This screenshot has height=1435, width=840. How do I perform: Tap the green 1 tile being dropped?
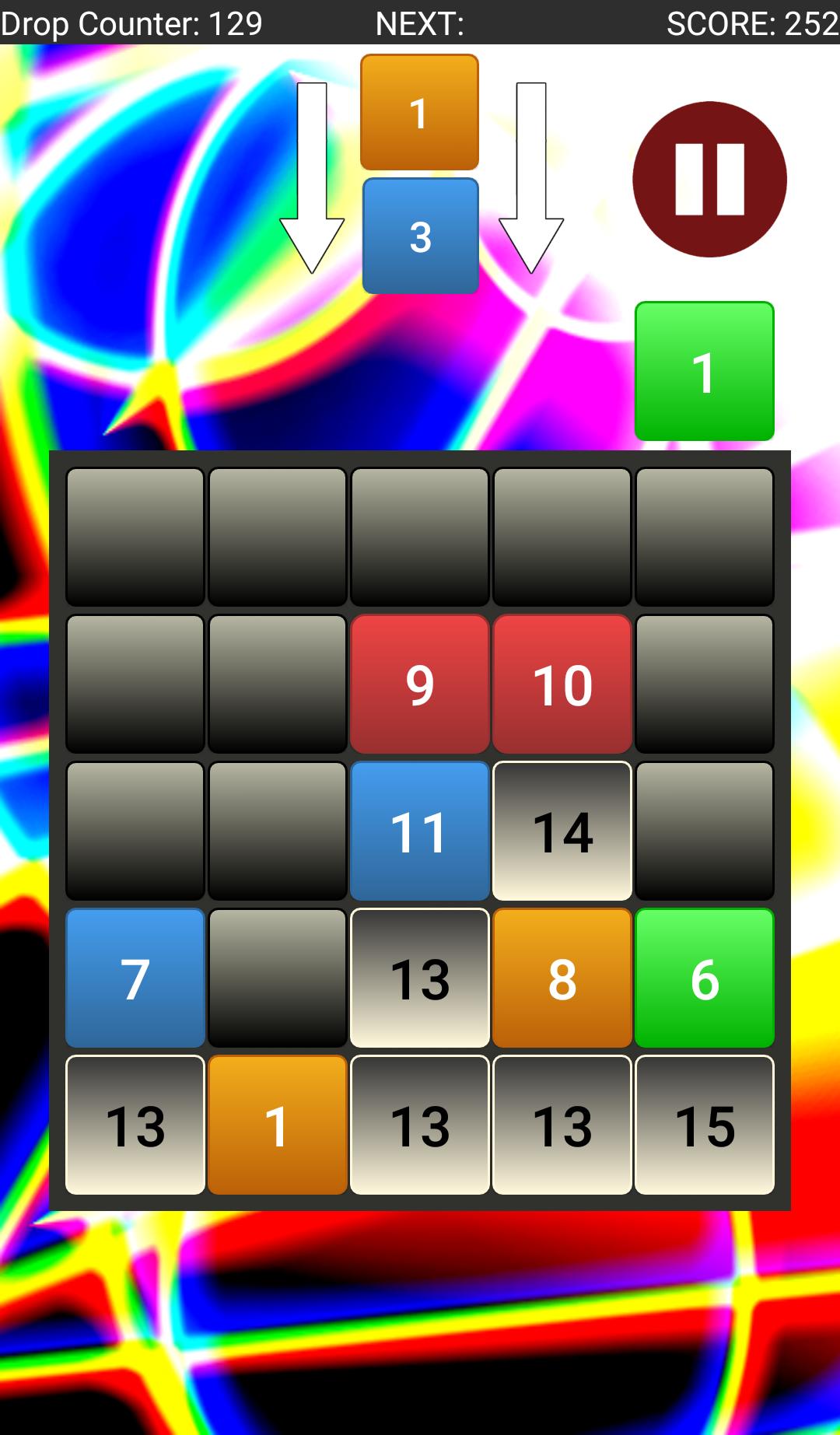[x=704, y=371]
